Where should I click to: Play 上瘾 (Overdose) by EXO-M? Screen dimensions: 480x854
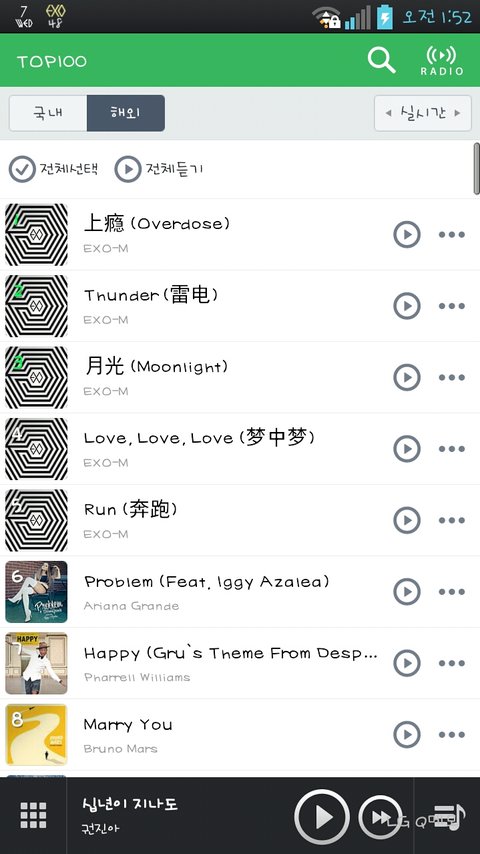407,235
